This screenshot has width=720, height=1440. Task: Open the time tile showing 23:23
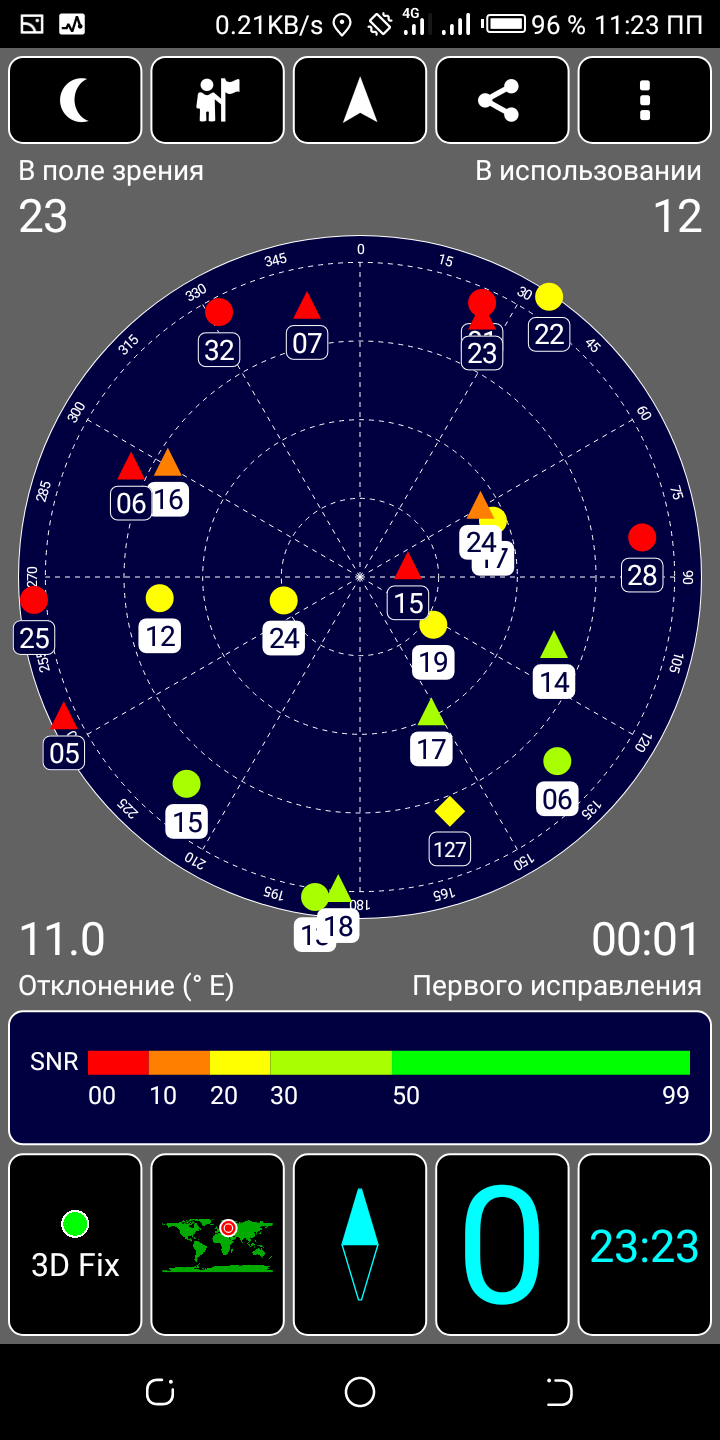[644, 1245]
